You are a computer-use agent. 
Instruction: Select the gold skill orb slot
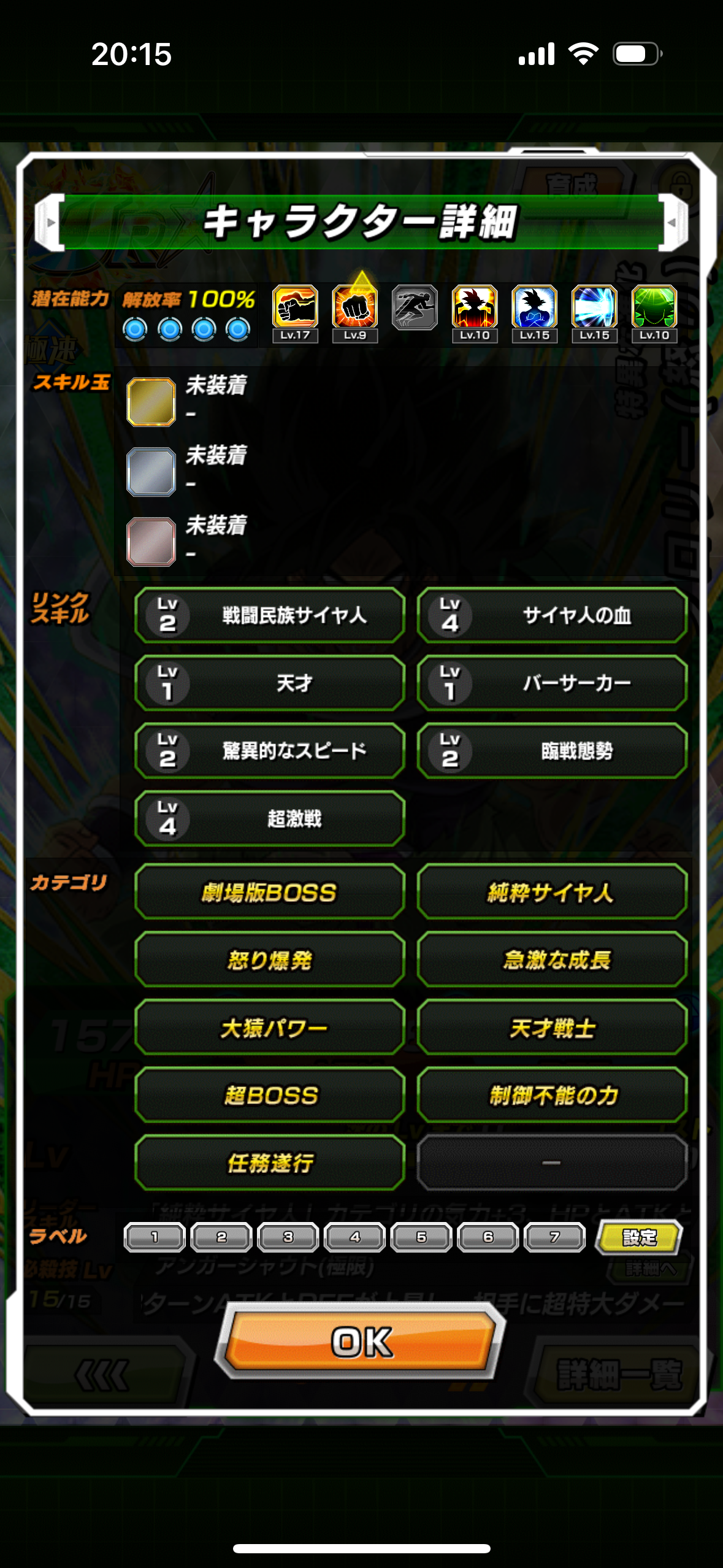pos(151,402)
